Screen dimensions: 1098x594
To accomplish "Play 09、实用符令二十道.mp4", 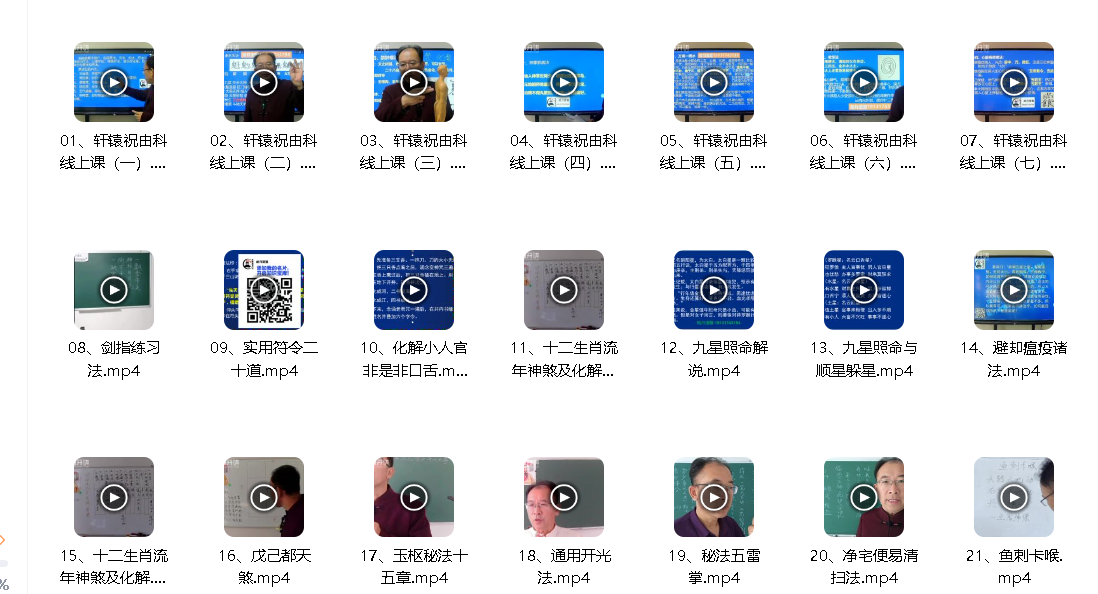I will (264, 290).
